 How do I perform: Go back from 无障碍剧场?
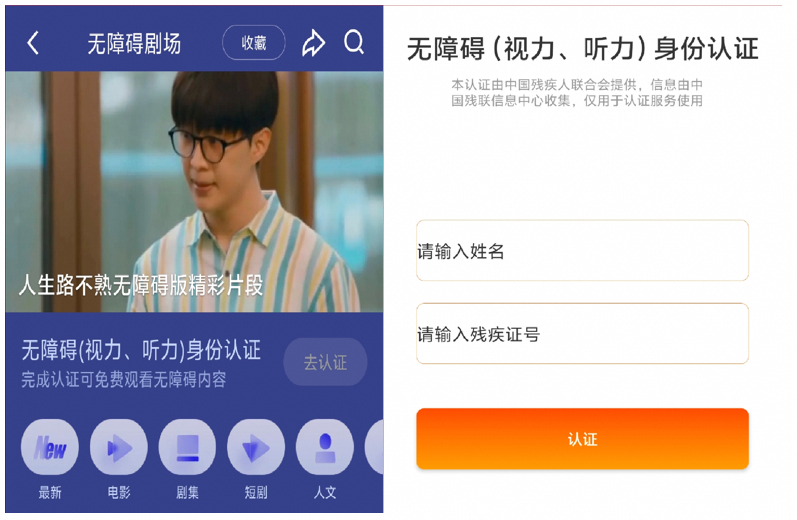click(x=33, y=43)
